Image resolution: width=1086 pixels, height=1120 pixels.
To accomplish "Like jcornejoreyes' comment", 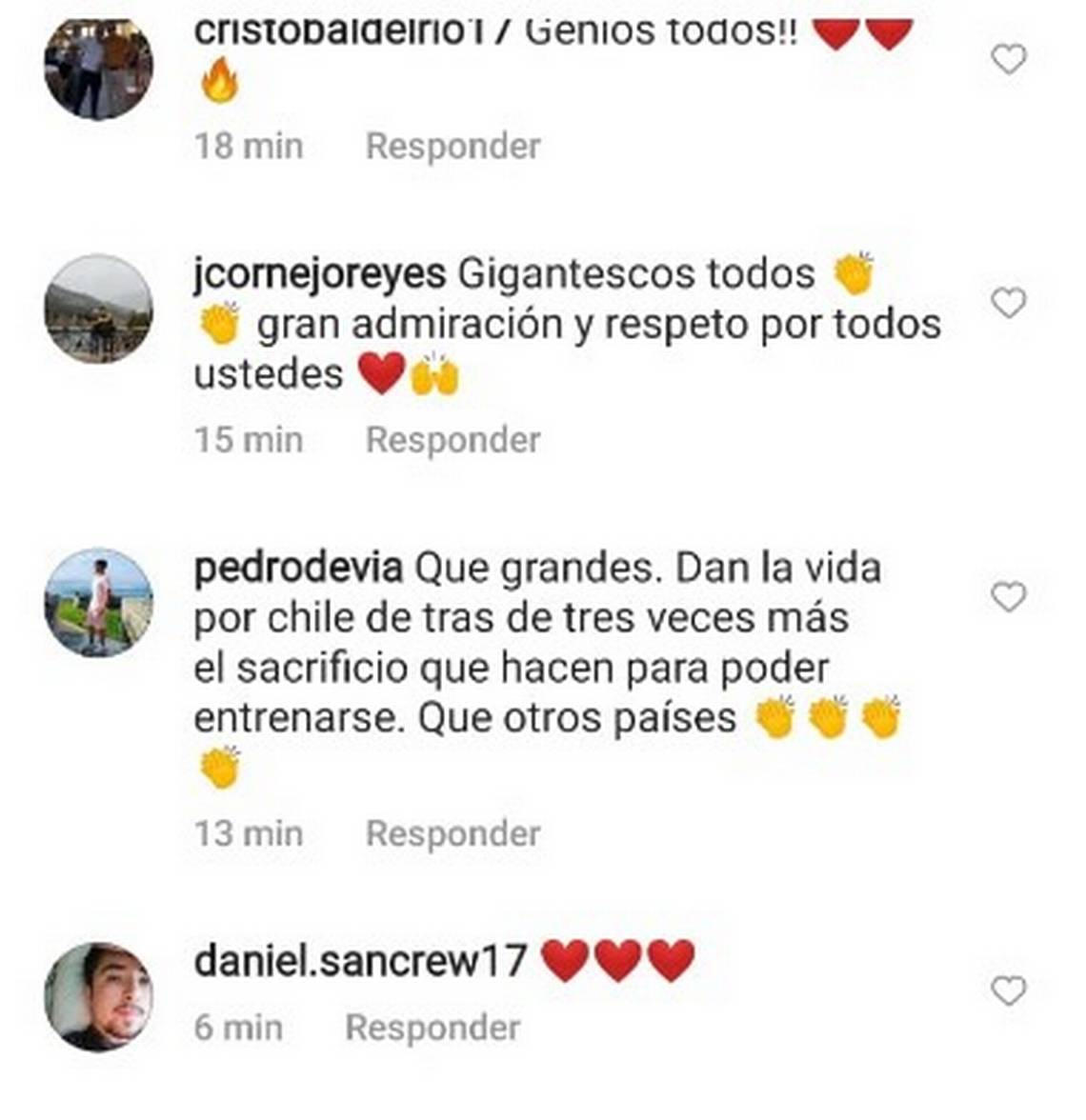I will [1009, 303].
